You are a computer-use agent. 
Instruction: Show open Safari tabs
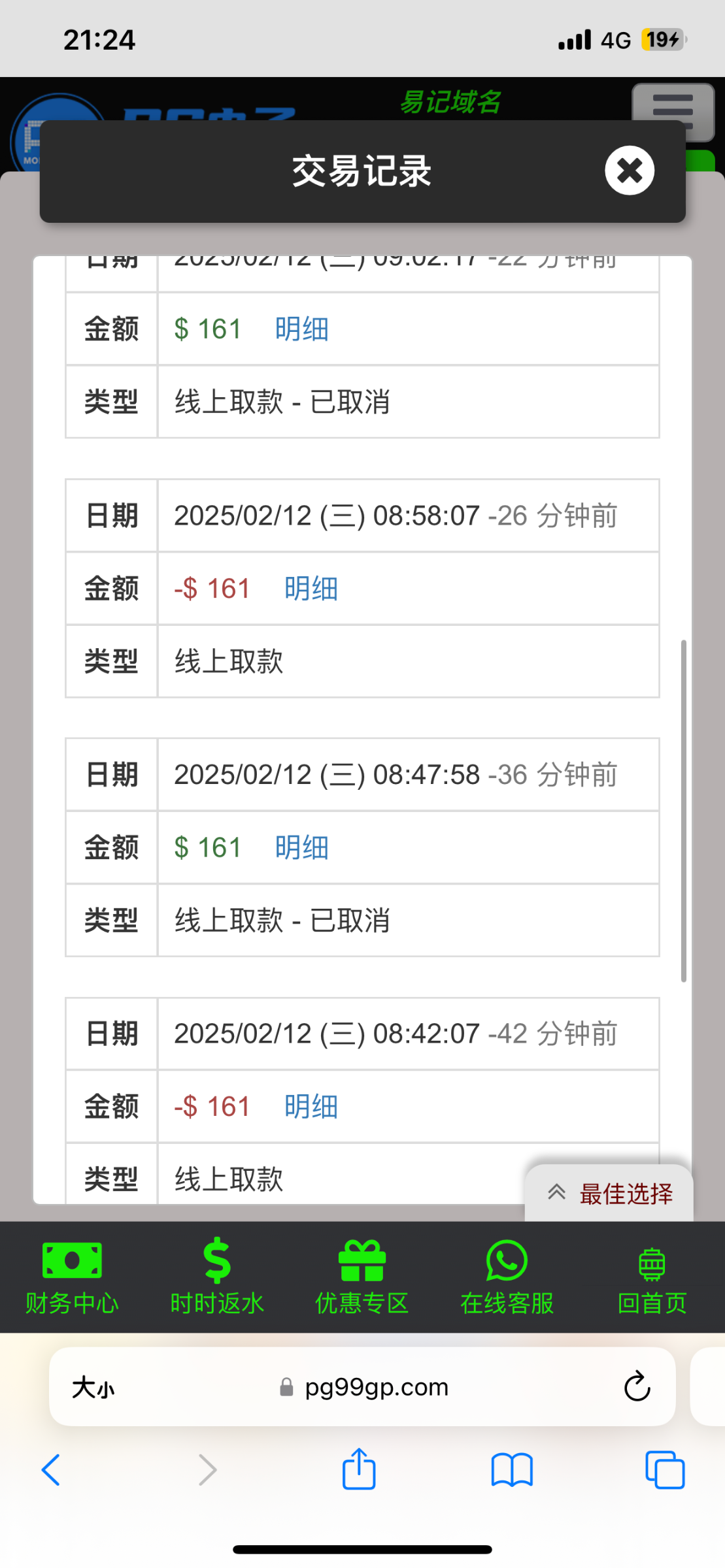(x=665, y=1470)
